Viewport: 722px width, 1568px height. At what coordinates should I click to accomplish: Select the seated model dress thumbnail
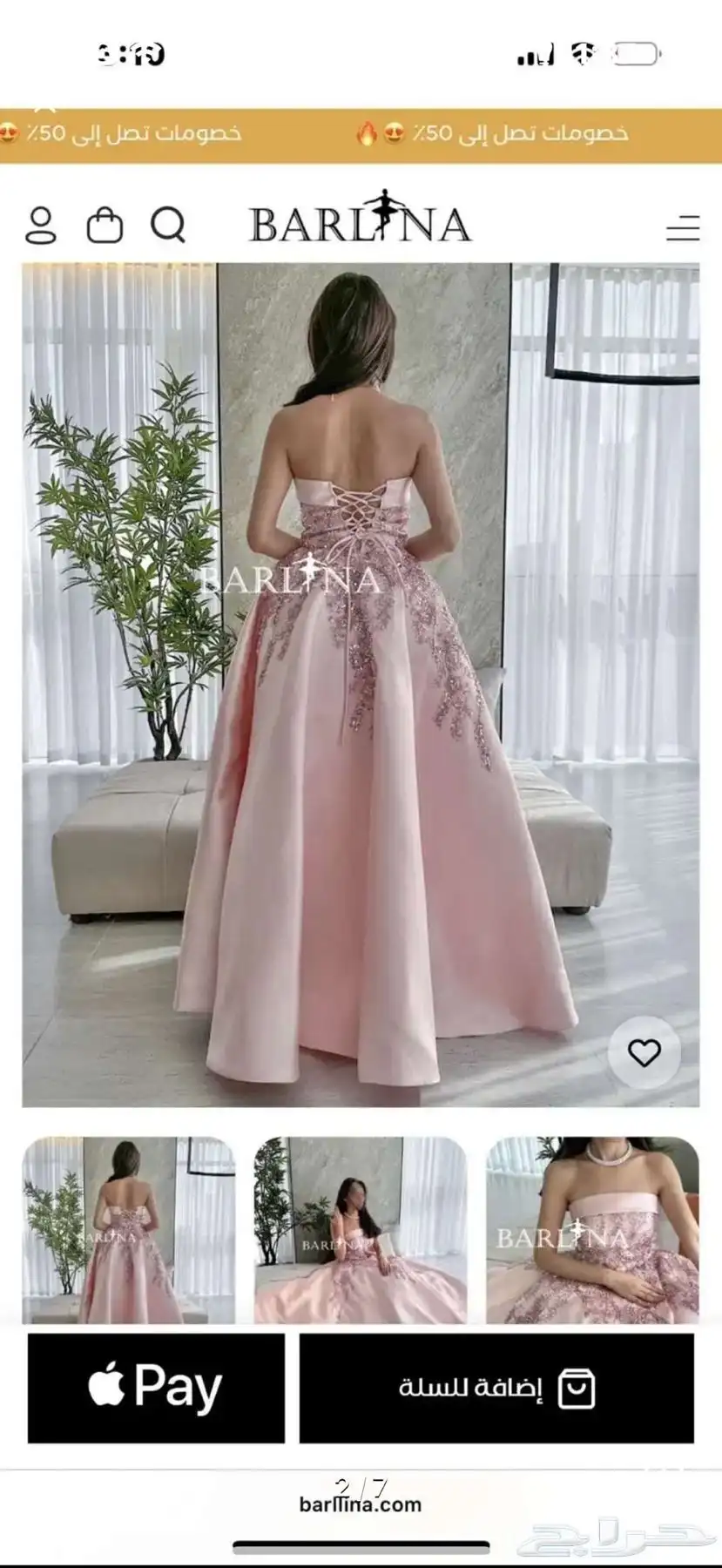[361, 1230]
